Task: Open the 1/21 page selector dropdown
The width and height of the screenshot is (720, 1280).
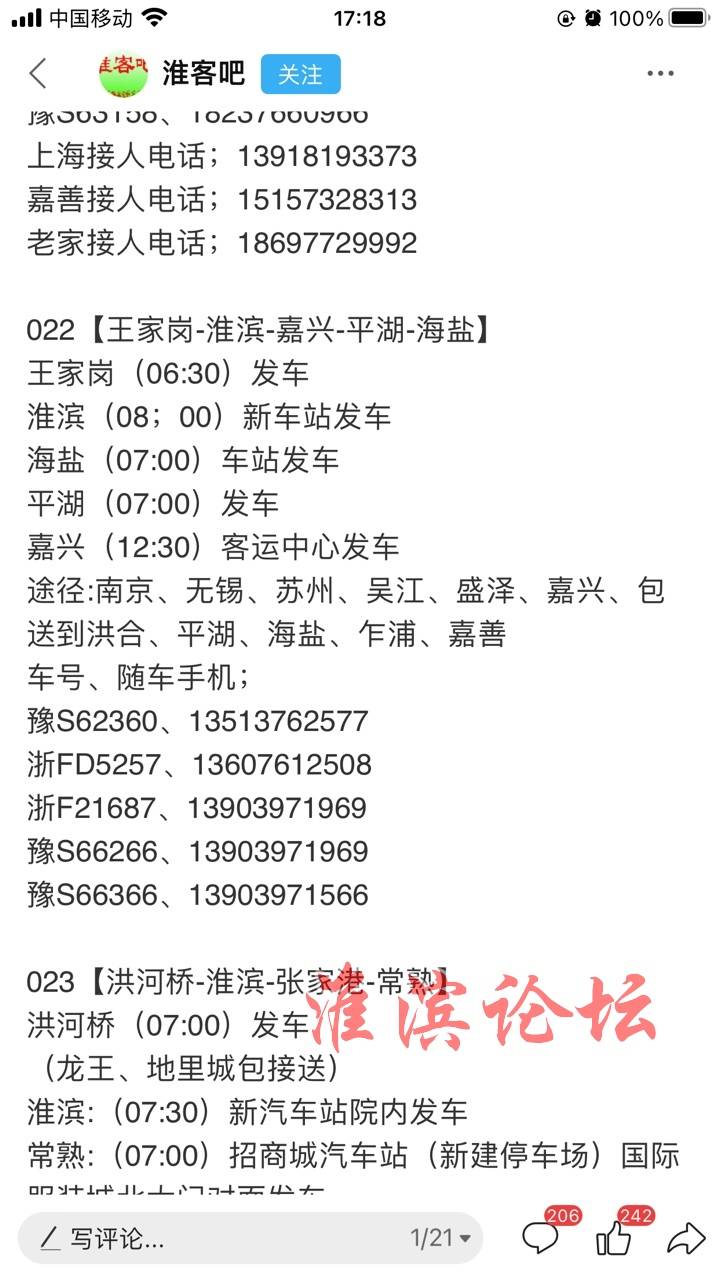Action: tap(440, 1238)
